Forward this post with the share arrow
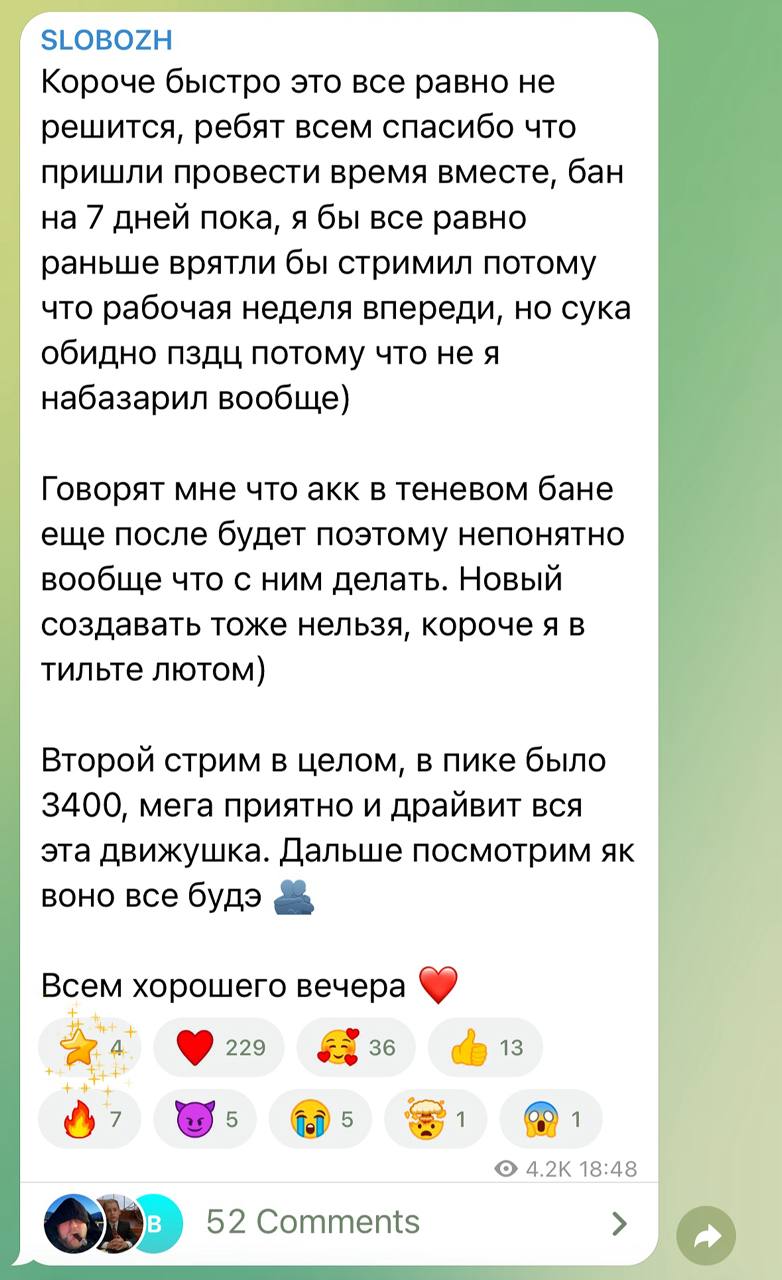This screenshot has height=1280, width=782. coord(706,1237)
